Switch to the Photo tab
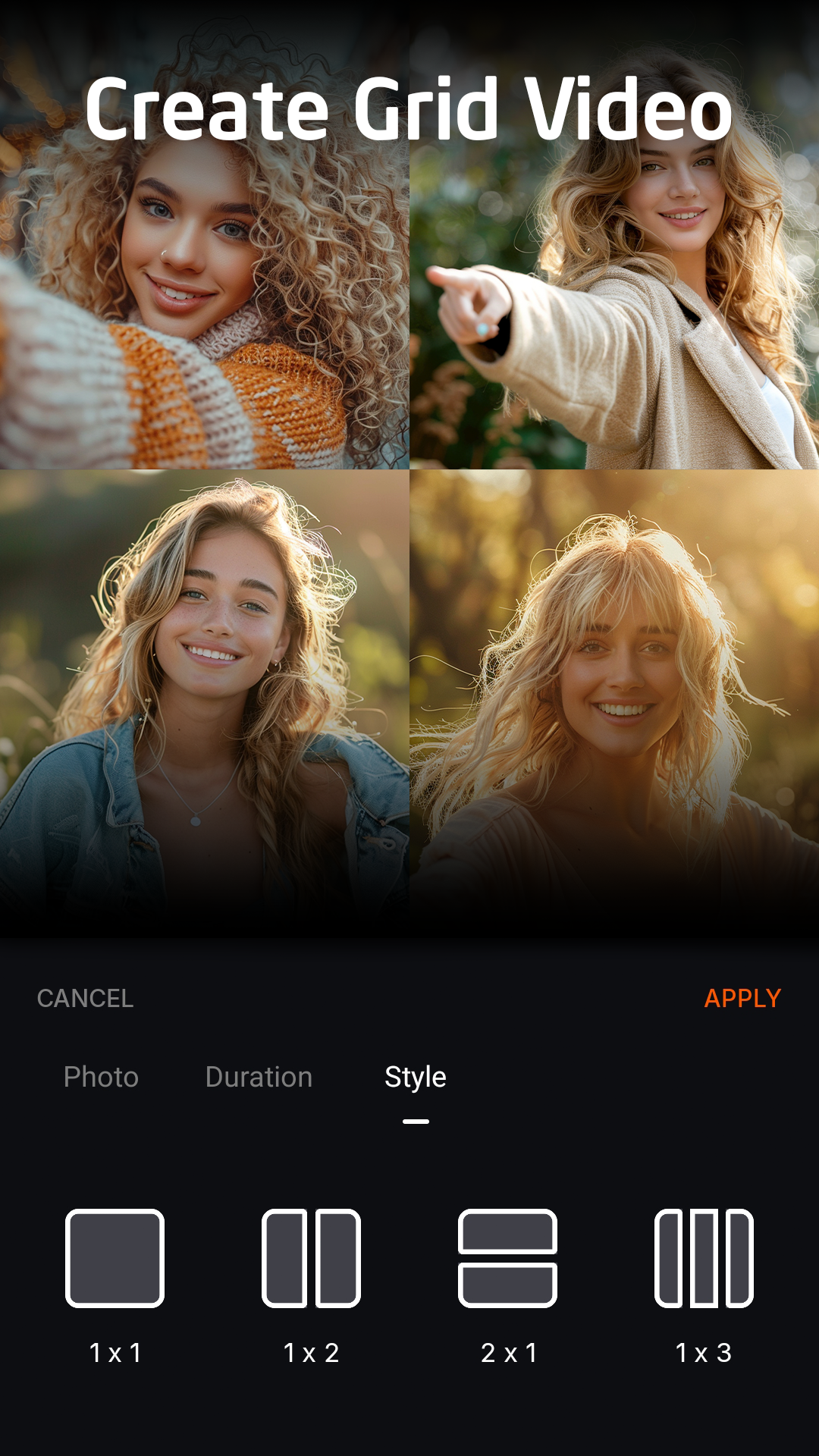 pos(101,1077)
